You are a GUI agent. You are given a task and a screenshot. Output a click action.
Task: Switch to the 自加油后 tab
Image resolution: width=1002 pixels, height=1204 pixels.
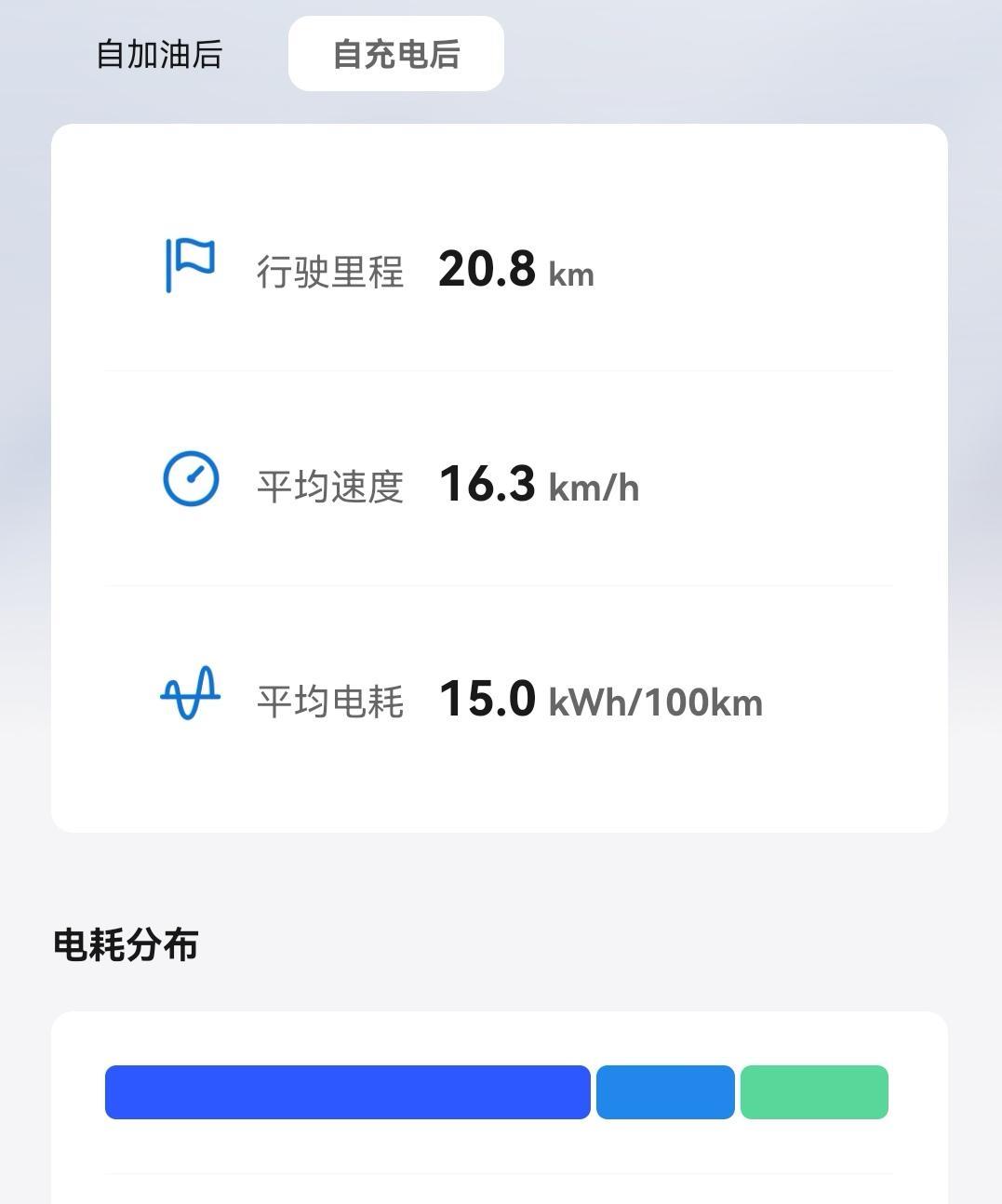pos(159,54)
